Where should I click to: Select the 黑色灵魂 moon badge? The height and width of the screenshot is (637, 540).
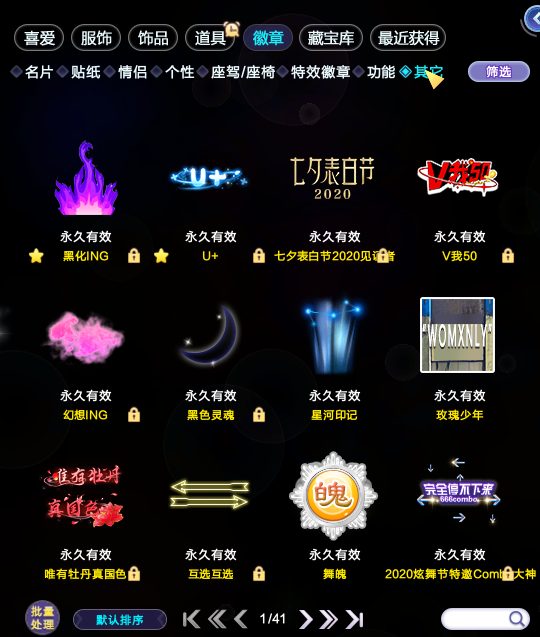pyautogui.click(x=210, y=336)
